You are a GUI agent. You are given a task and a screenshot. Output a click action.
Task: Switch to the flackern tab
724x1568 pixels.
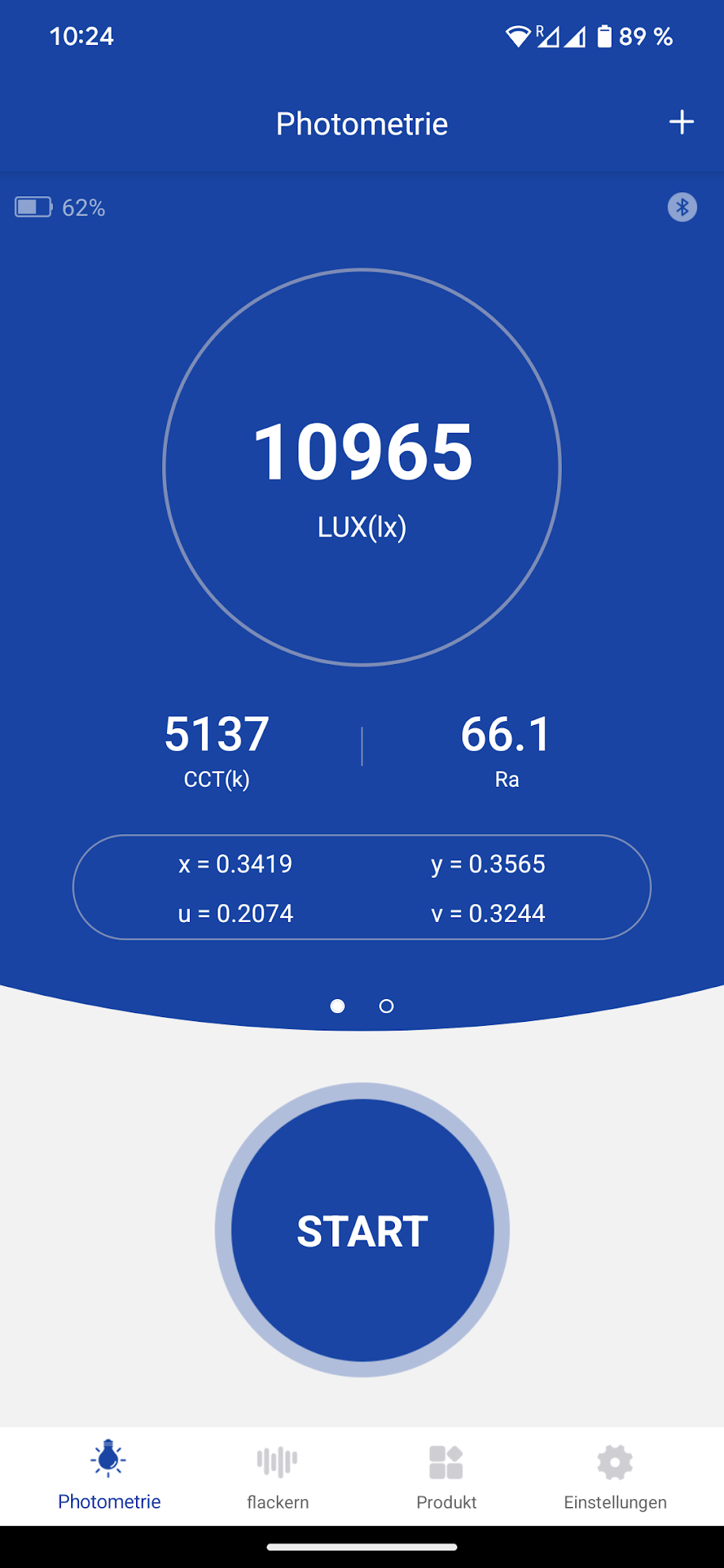point(278,1477)
